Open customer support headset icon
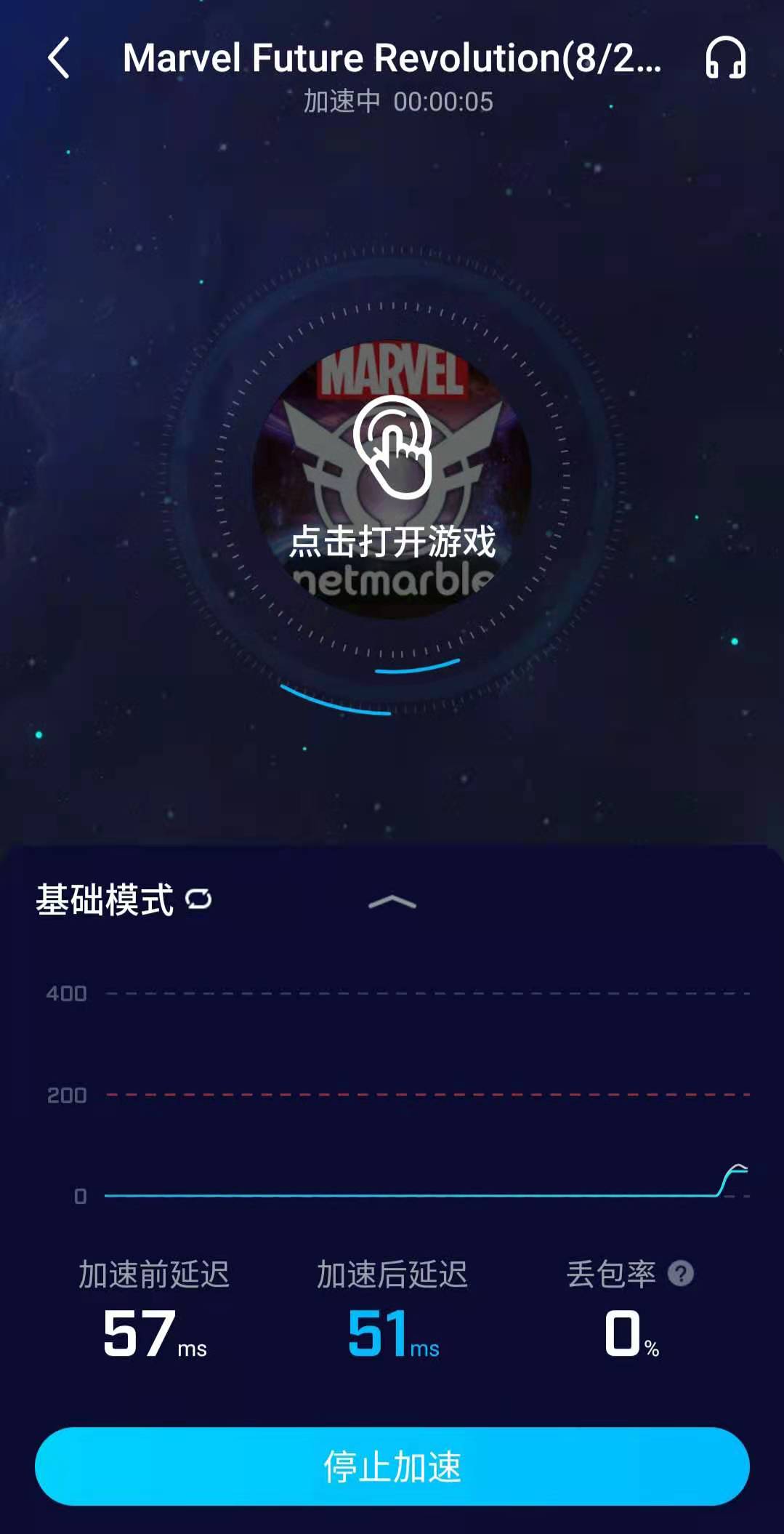 [725, 58]
